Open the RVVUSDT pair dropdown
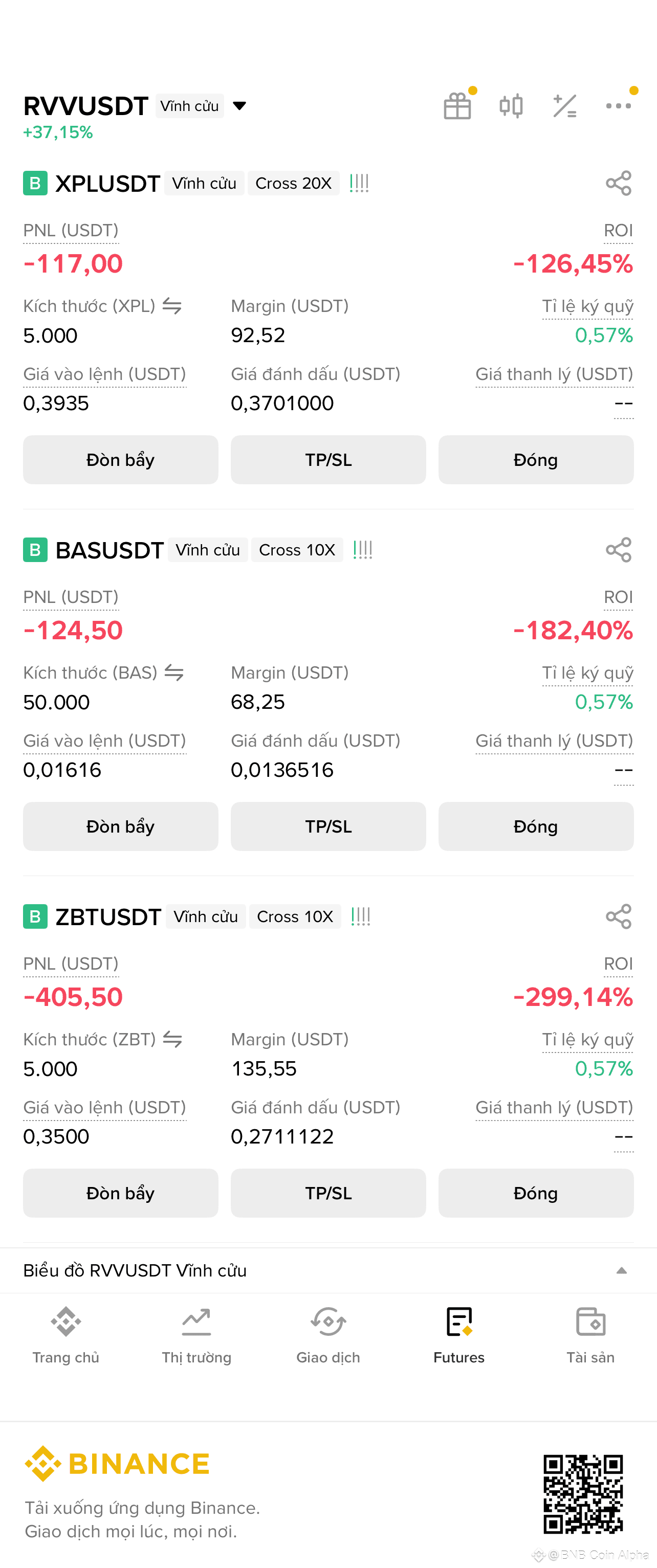 point(239,106)
